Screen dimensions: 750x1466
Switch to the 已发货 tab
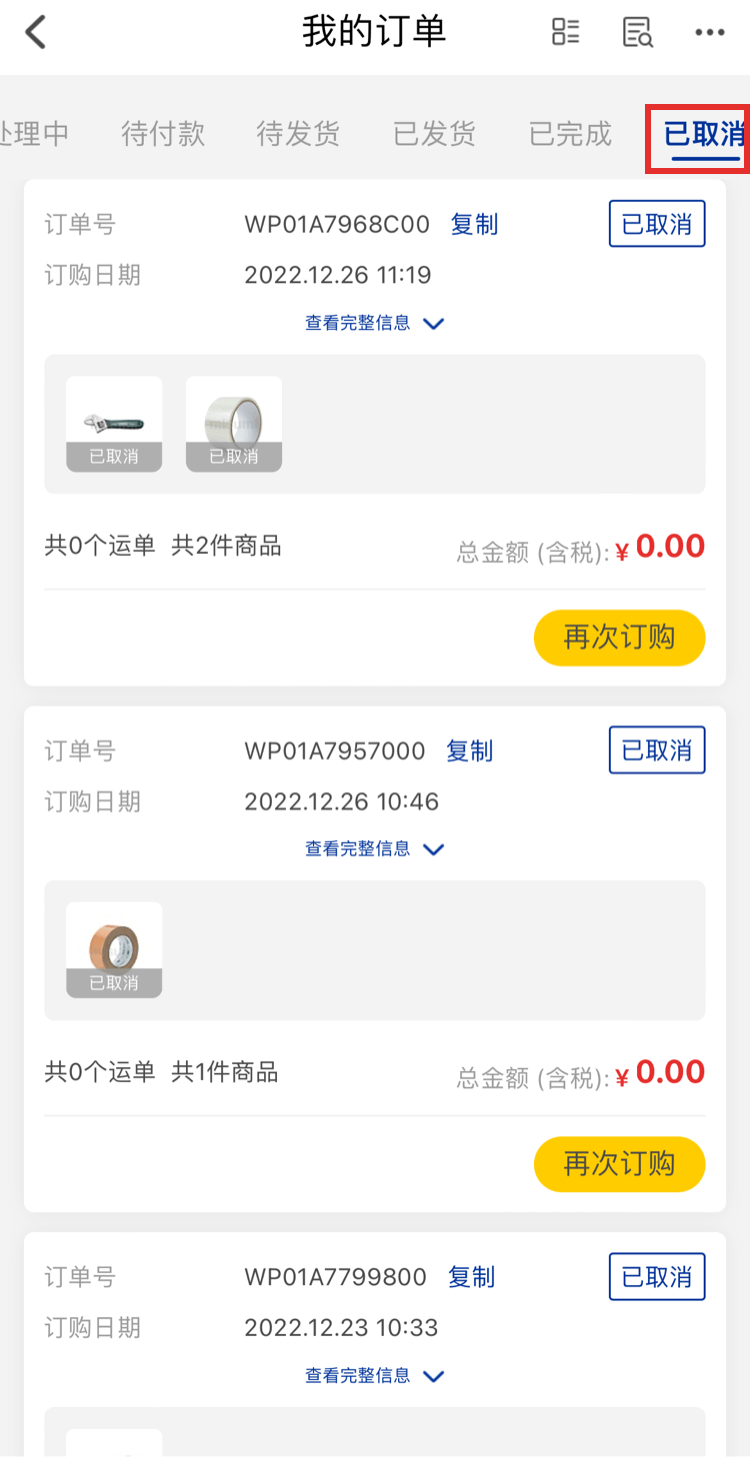click(434, 133)
